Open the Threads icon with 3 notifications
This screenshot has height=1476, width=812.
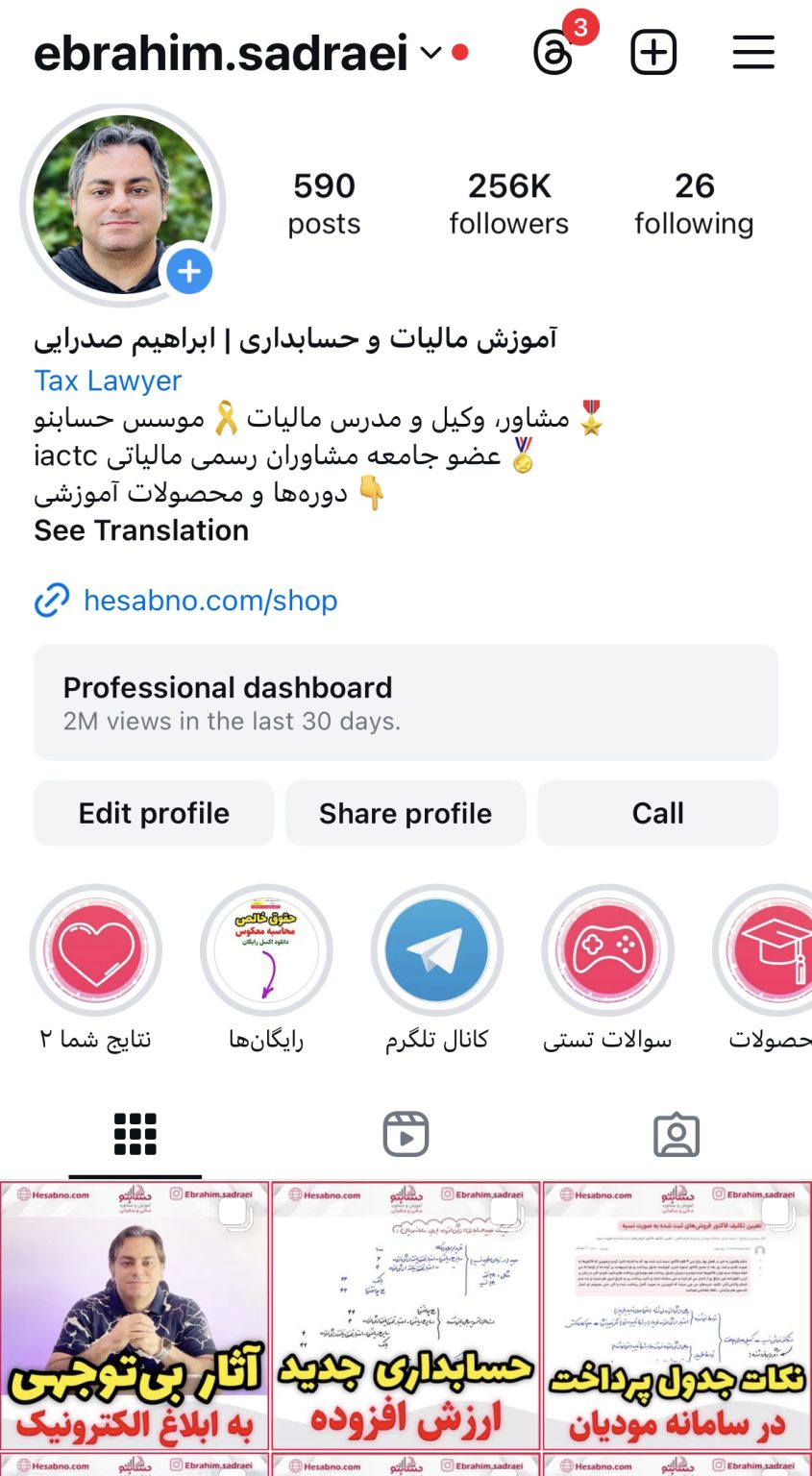[x=554, y=54]
